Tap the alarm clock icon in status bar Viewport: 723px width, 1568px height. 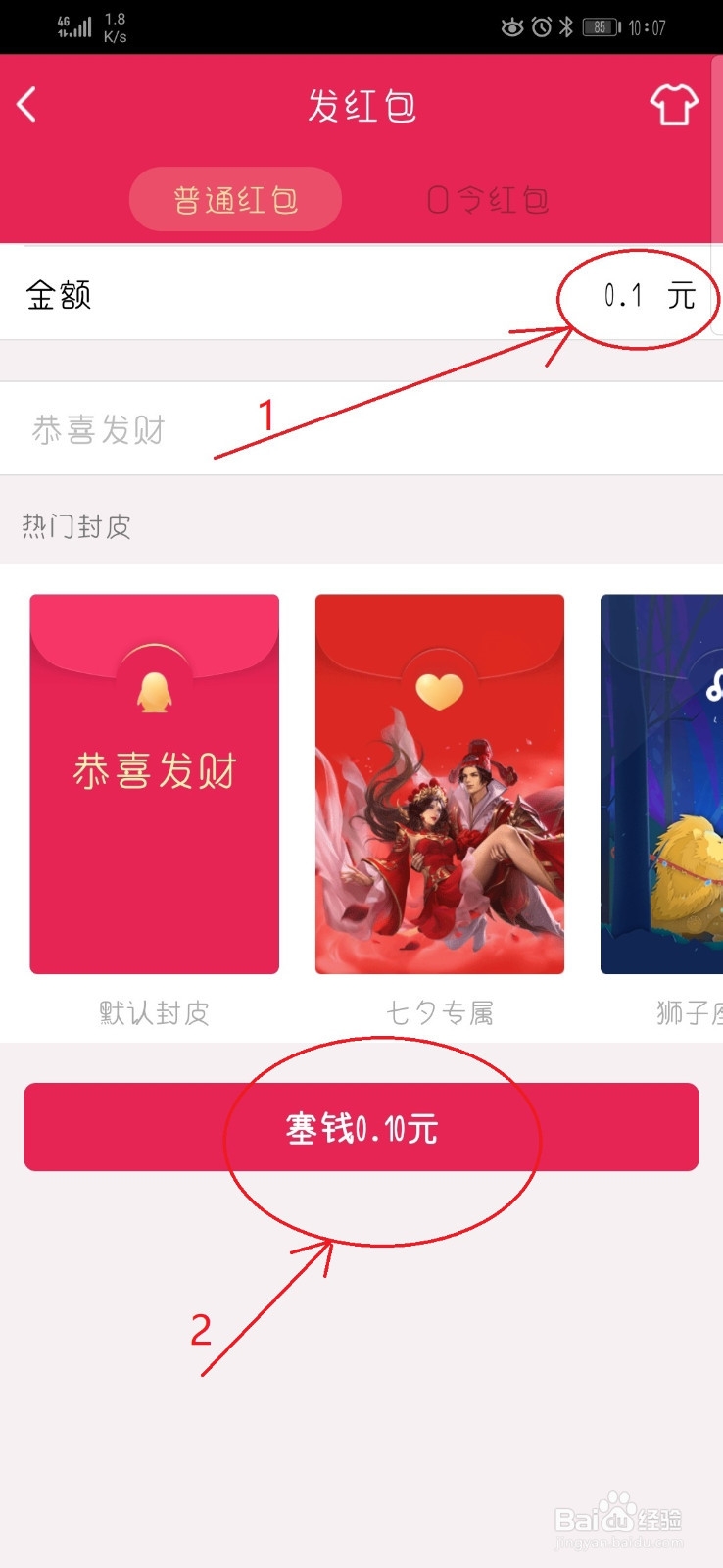[x=542, y=28]
